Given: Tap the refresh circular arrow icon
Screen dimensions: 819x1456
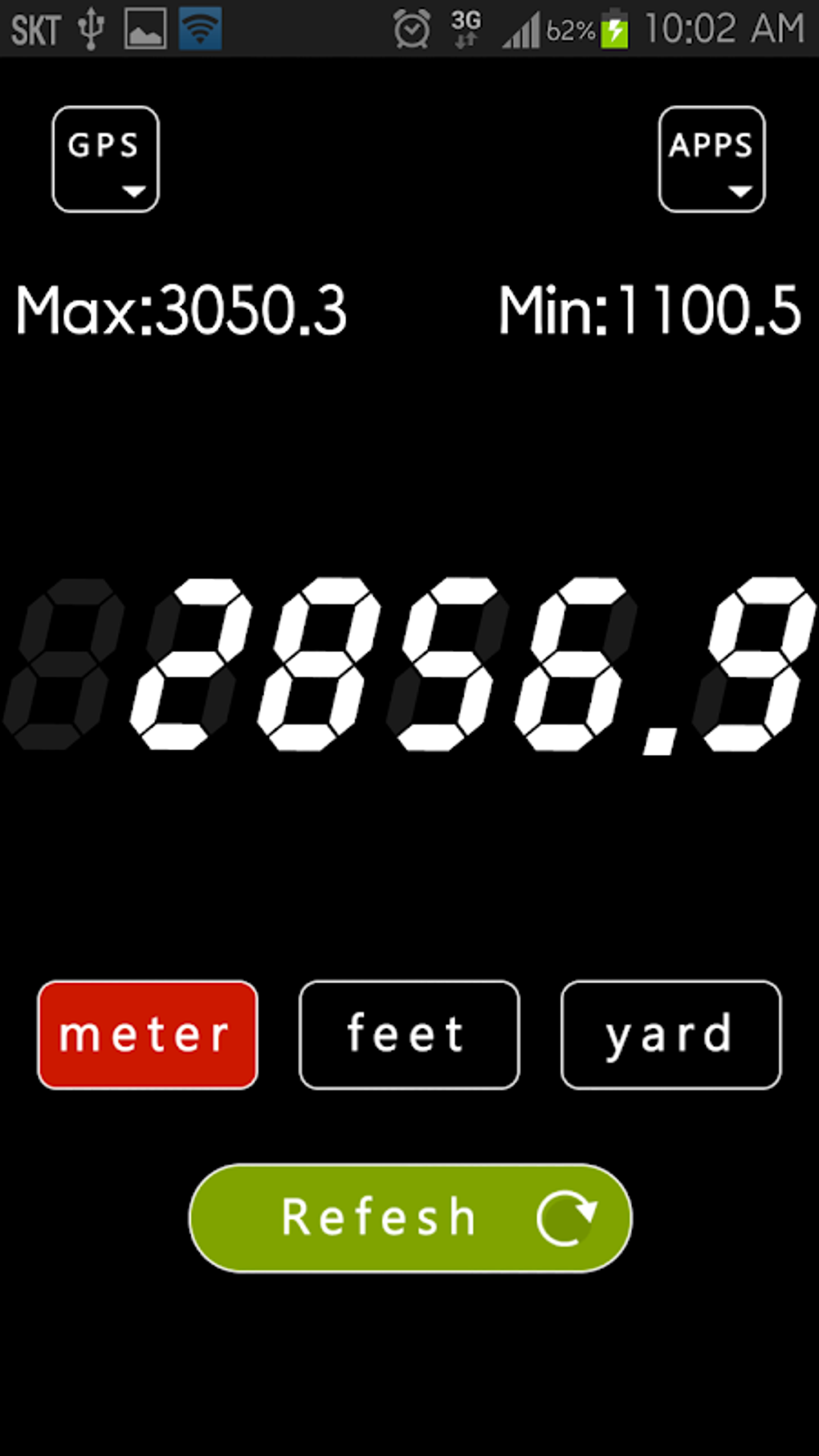Looking at the screenshot, I should pos(567,1218).
